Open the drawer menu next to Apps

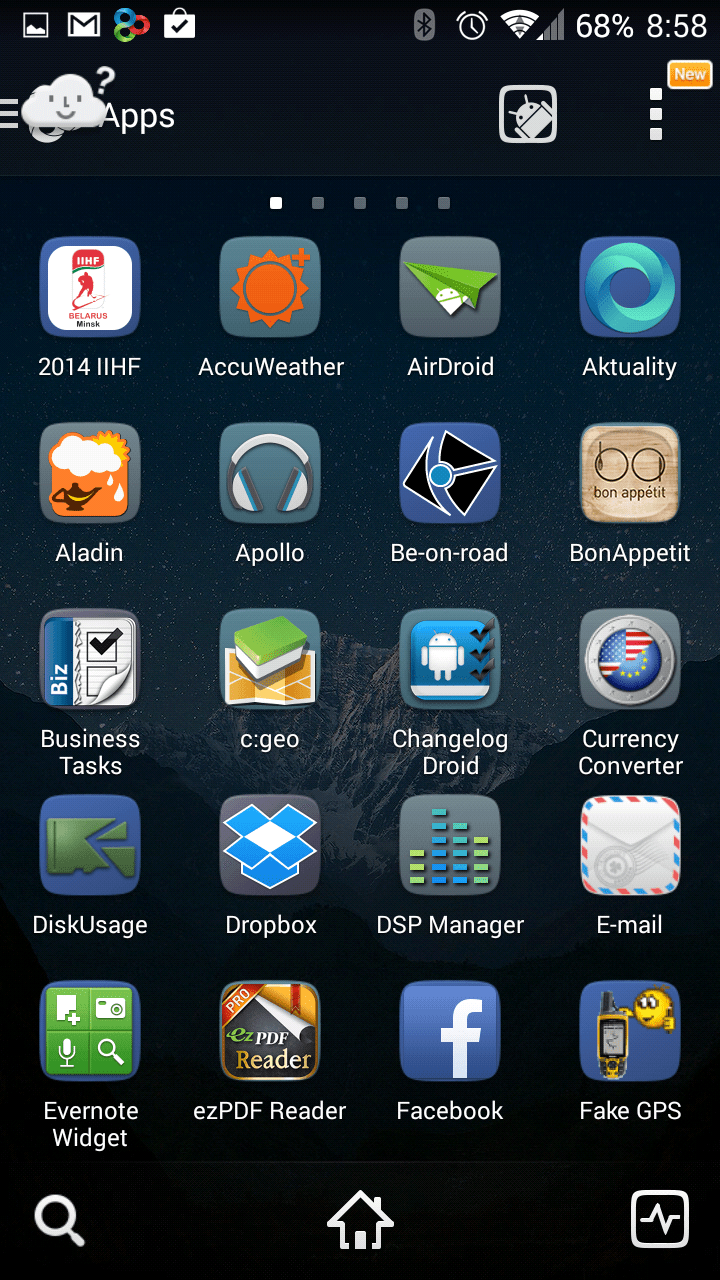point(9,114)
